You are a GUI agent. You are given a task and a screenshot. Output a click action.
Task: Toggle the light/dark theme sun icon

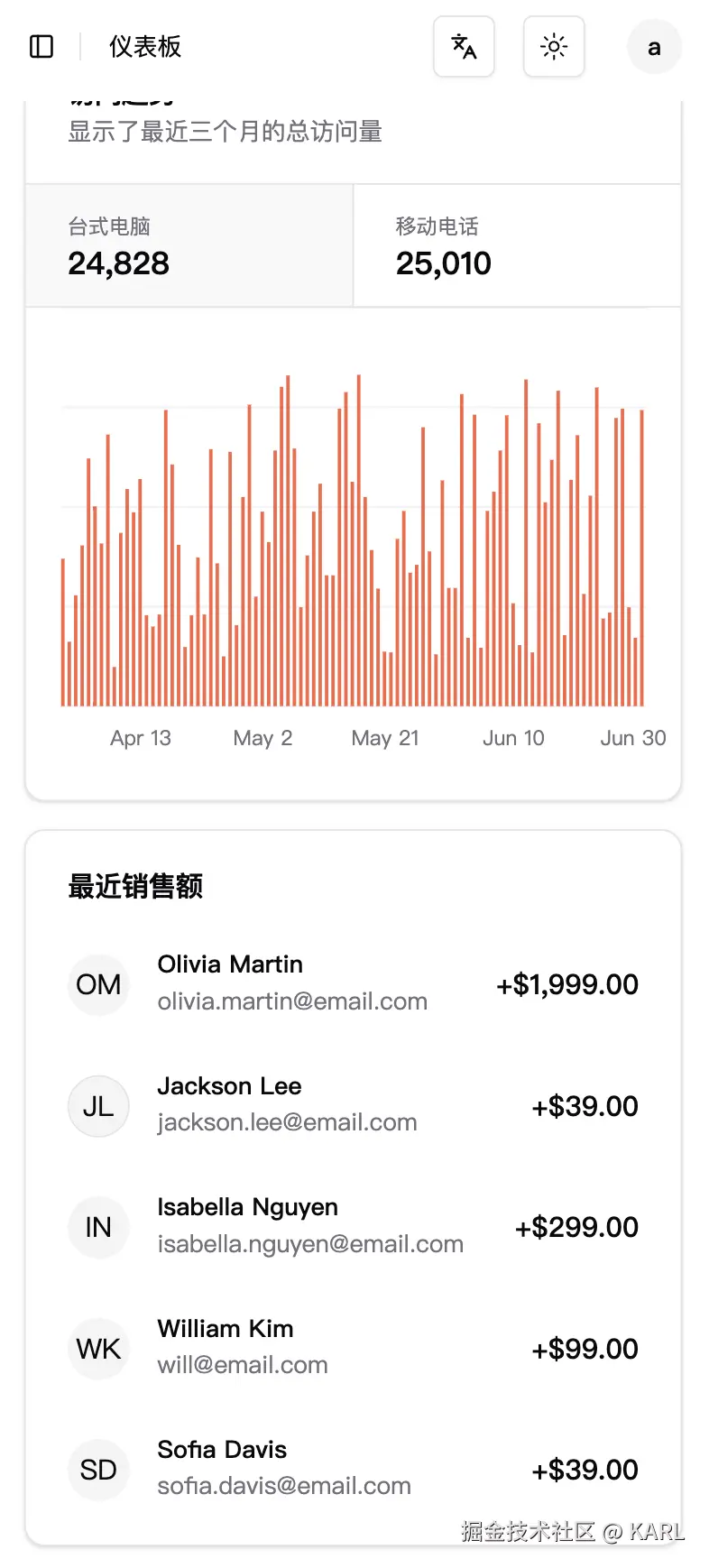(554, 46)
